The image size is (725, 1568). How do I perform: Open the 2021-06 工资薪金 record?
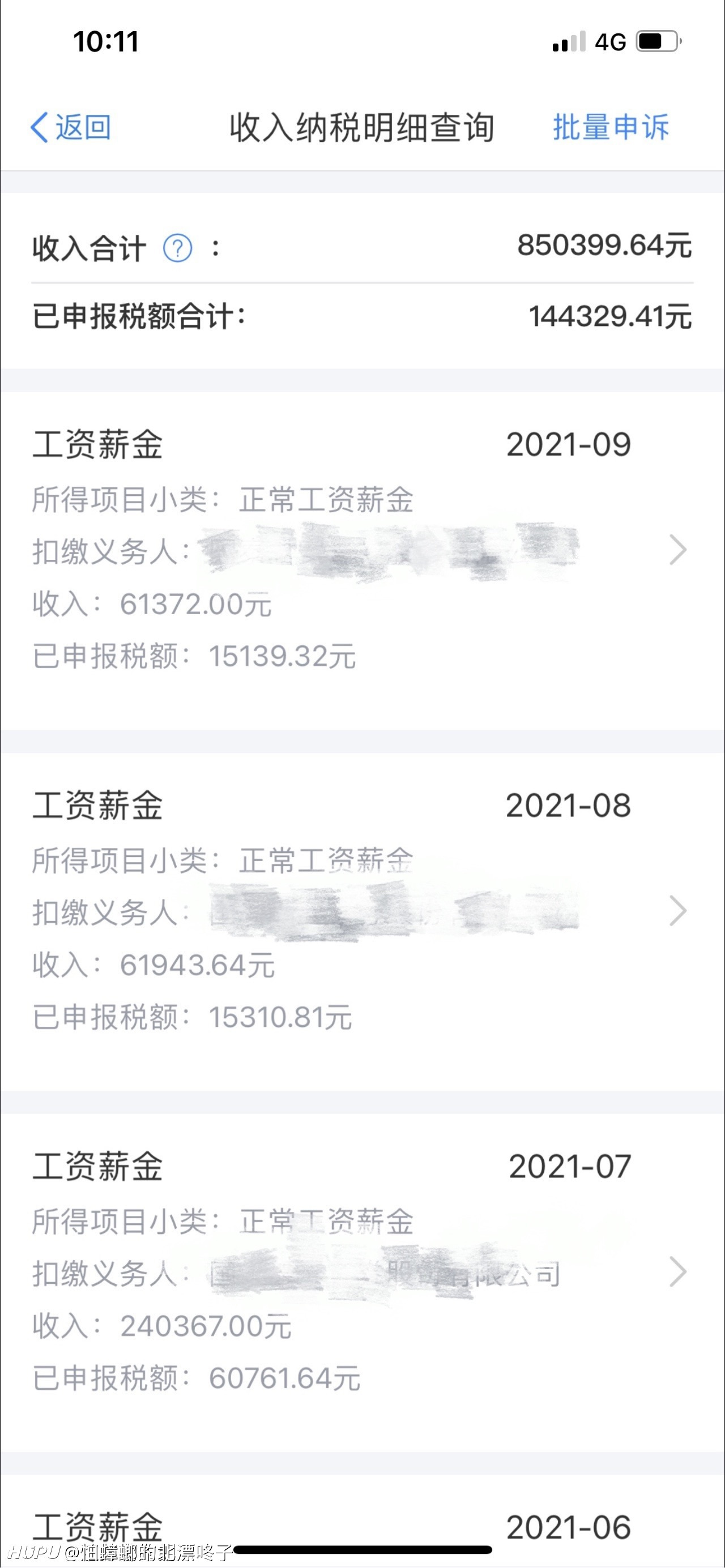[x=362, y=1527]
